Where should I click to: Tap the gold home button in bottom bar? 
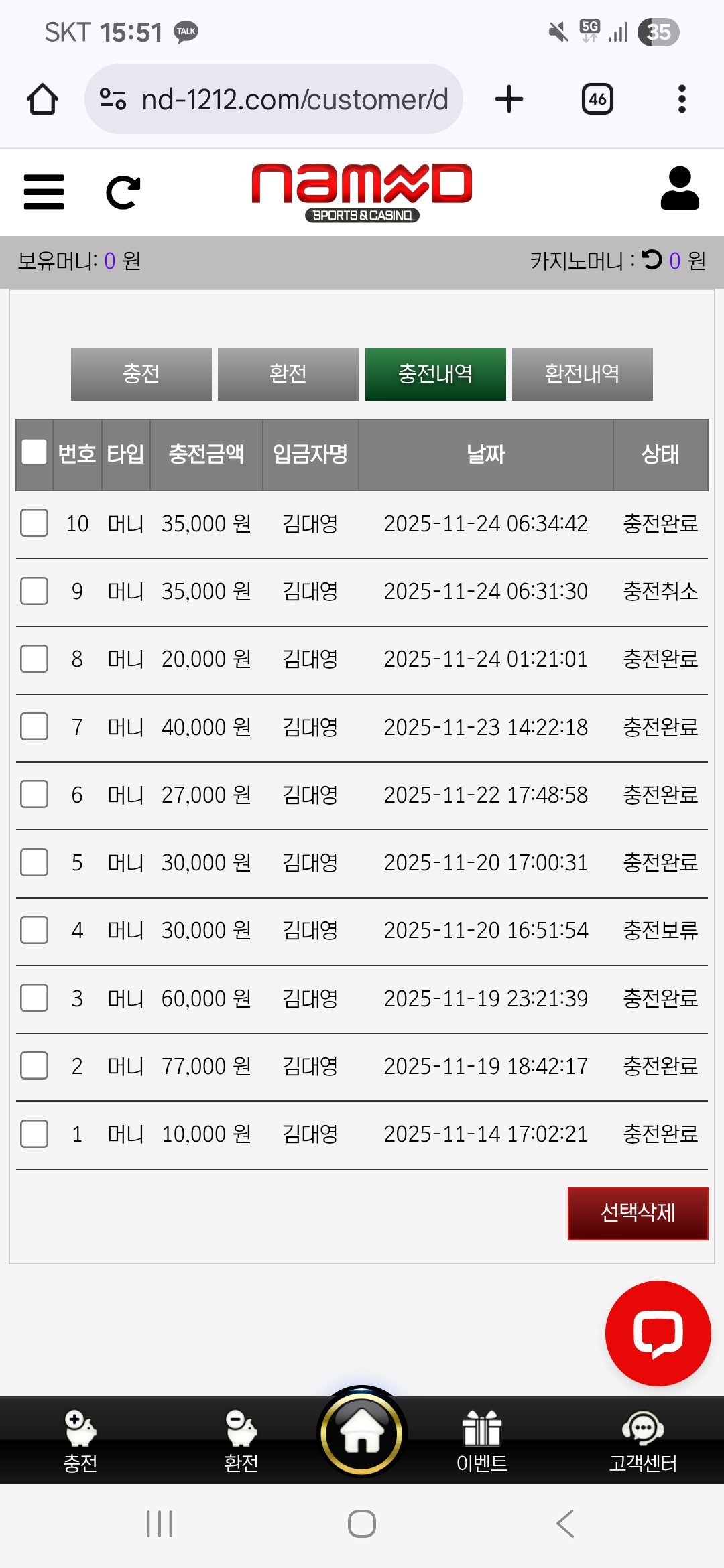coord(362,1433)
